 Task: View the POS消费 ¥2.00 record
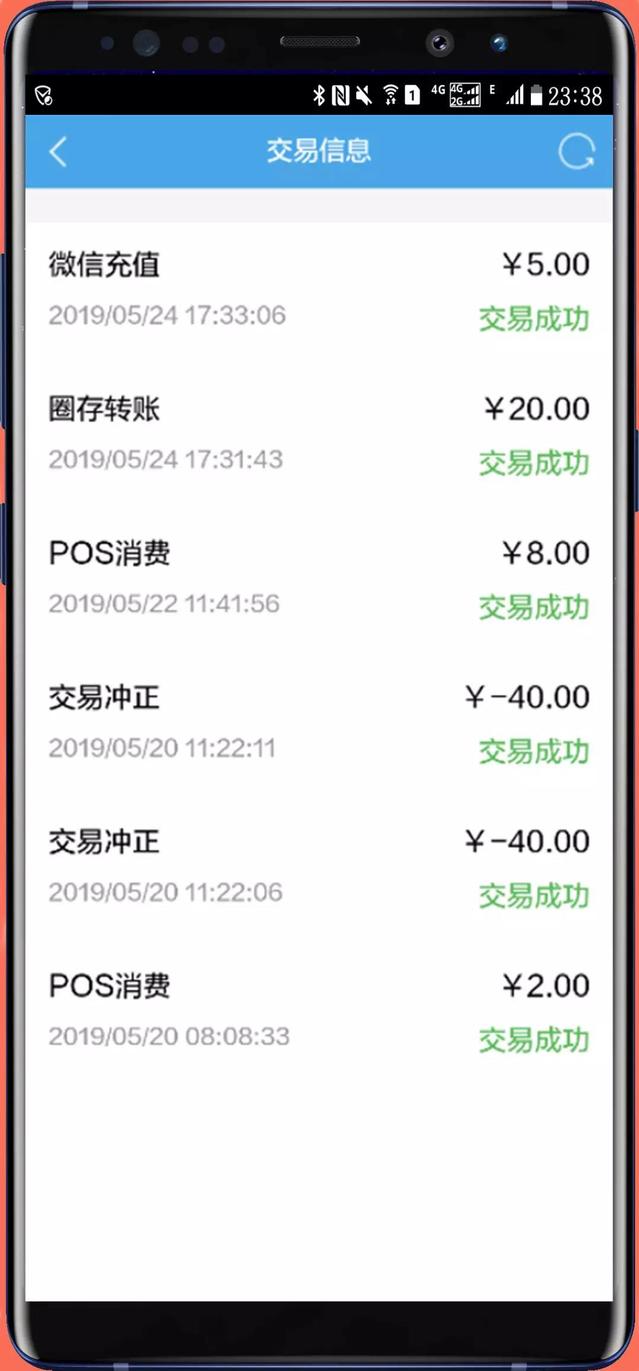319,1013
